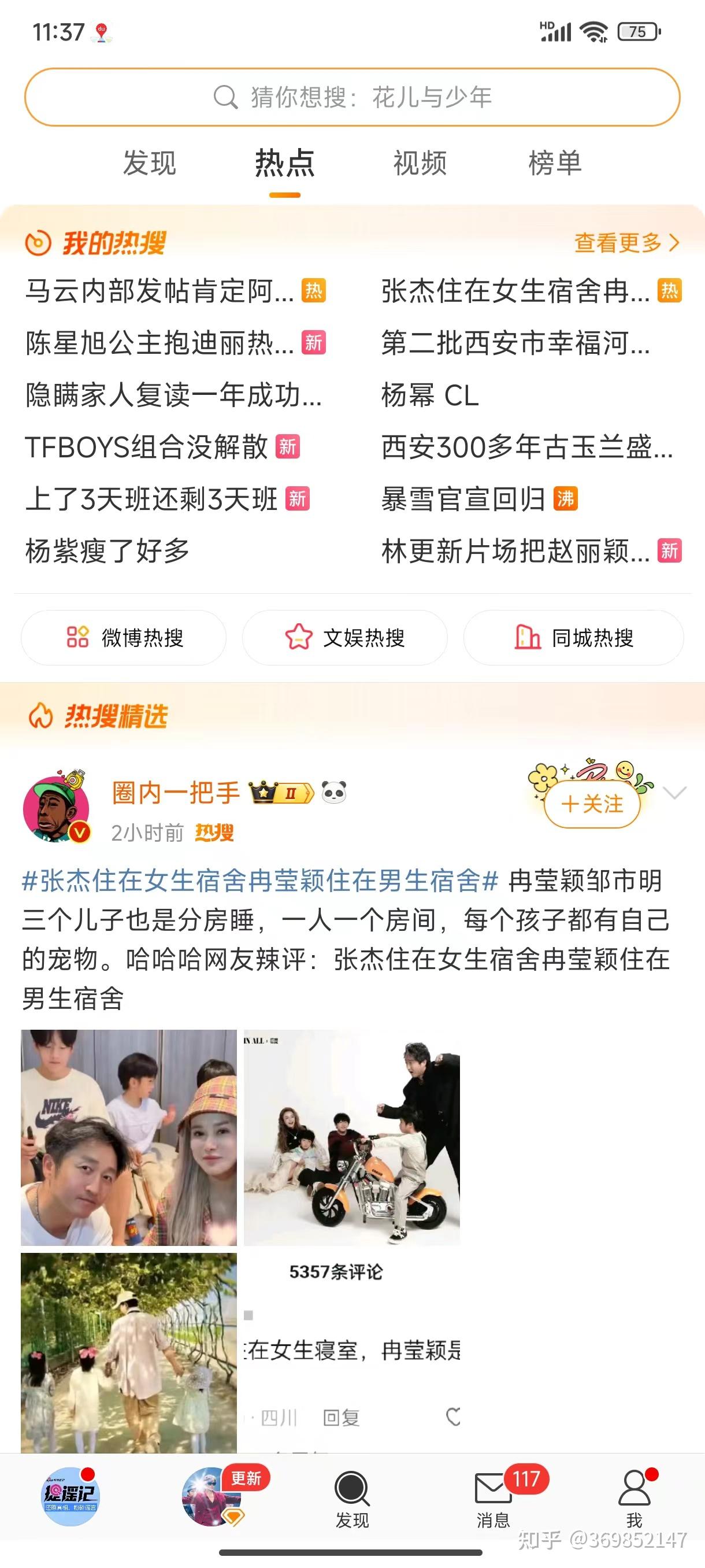Switch to the 视频 tab

point(420,163)
